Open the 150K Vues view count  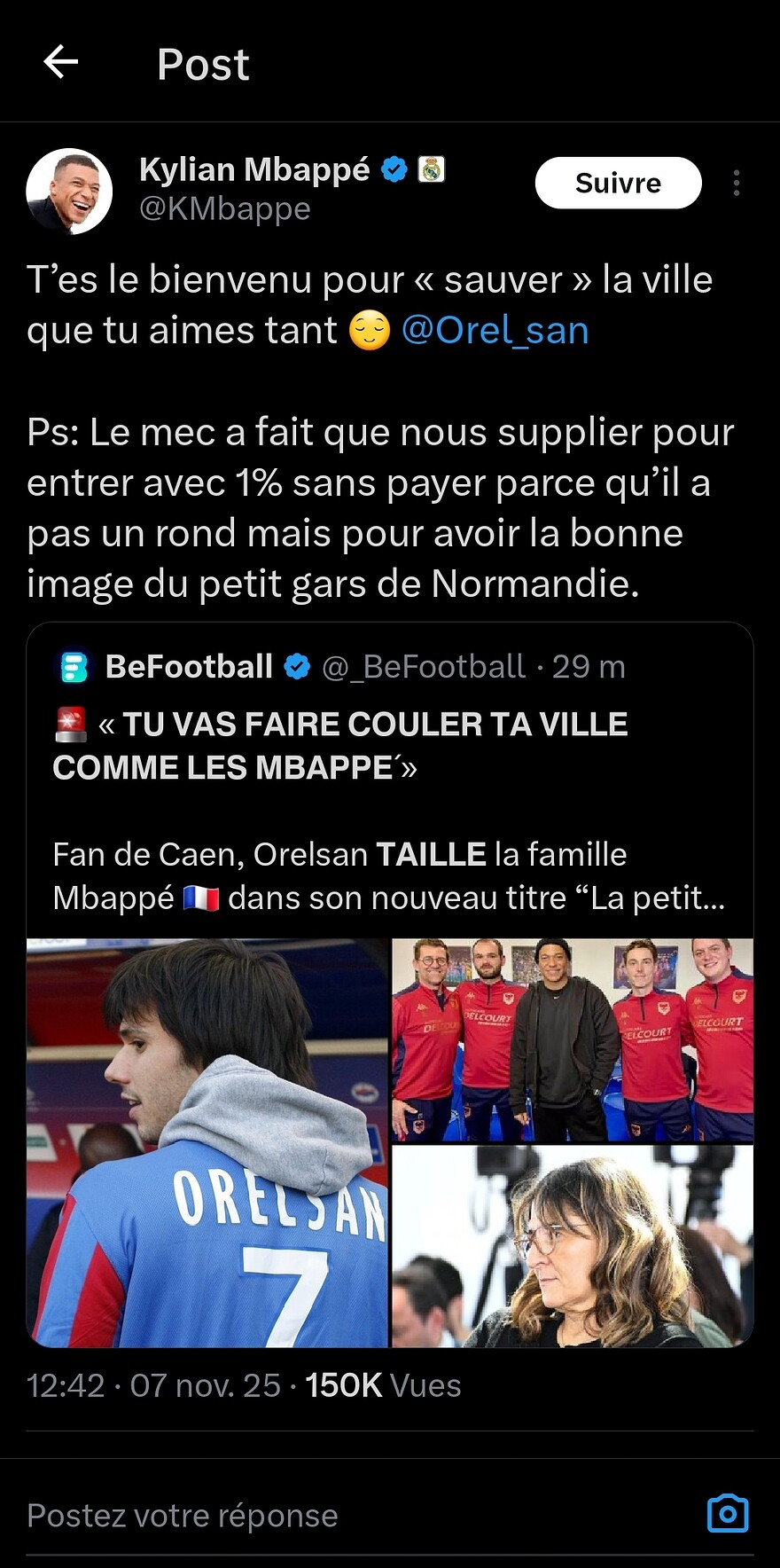(383, 1385)
